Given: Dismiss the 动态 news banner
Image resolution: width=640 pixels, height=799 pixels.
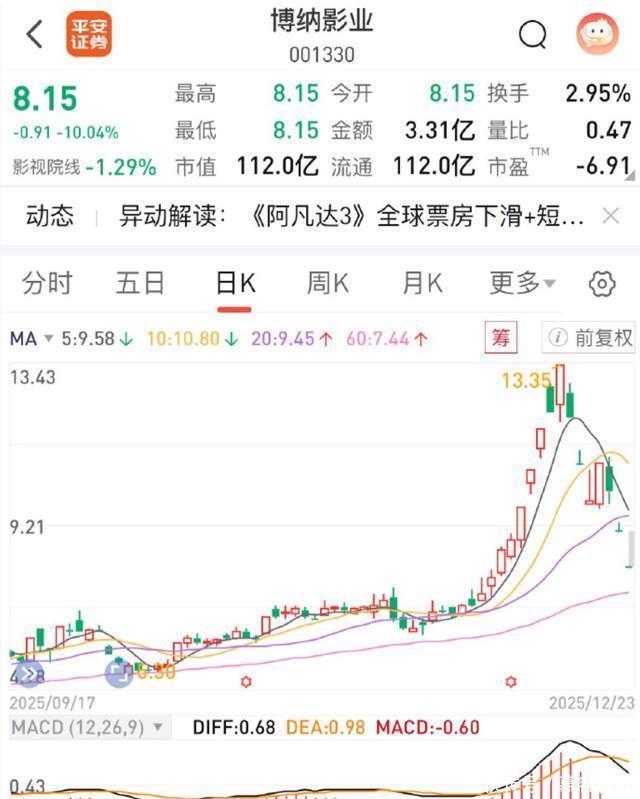Looking at the screenshot, I should [611, 216].
